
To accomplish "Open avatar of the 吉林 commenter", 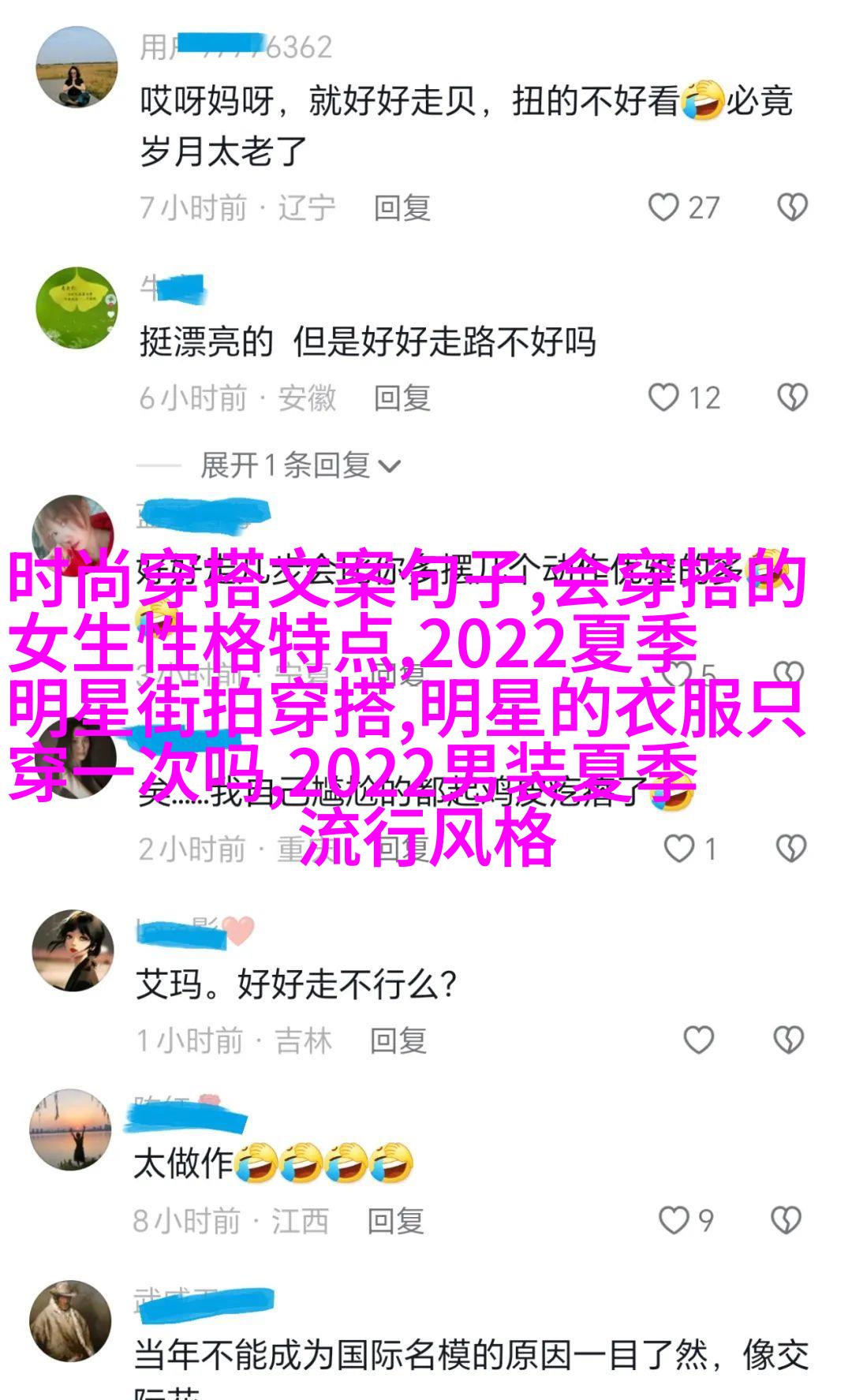I will click(x=73, y=950).
